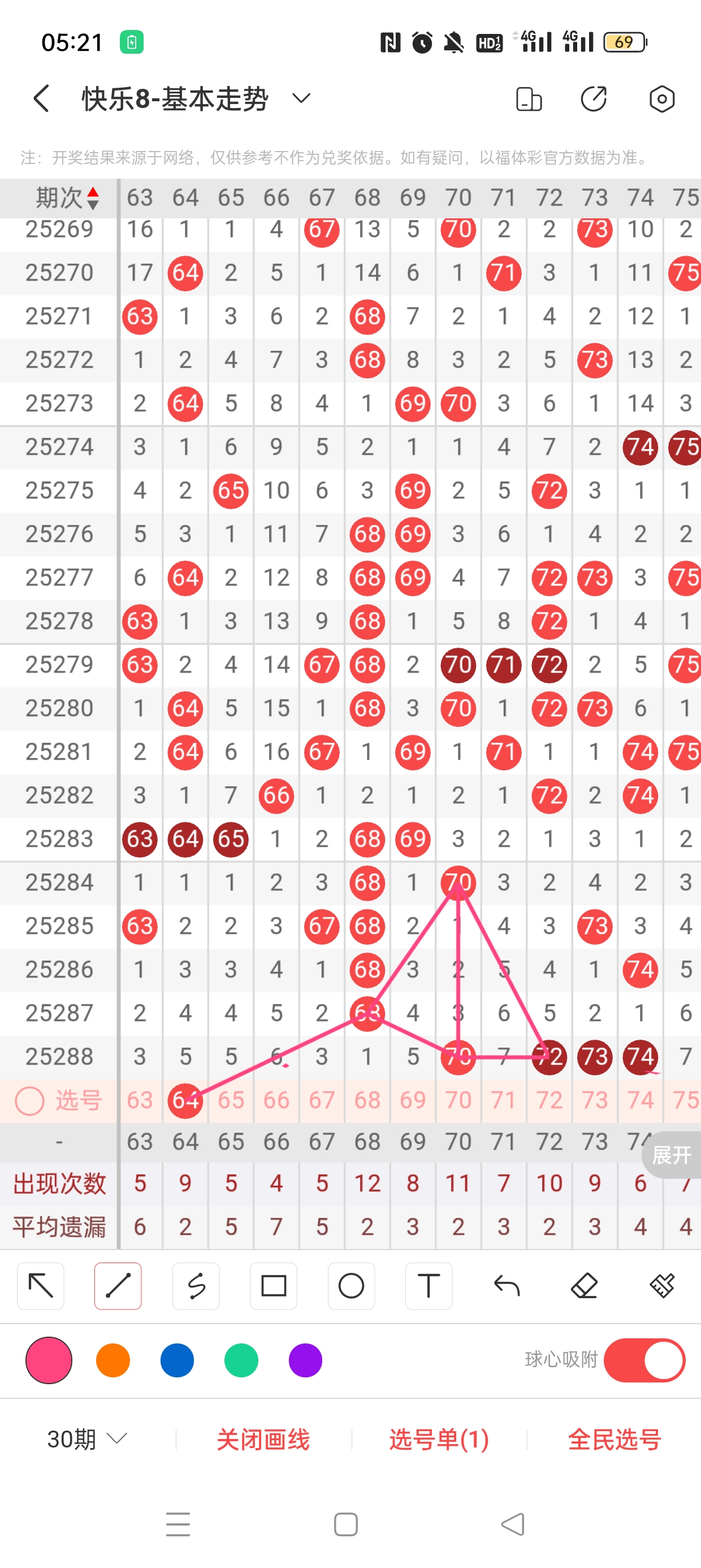Open the 30期 period count dropdown
Image resolution: width=701 pixels, height=1568 pixels.
point(87,1440)
